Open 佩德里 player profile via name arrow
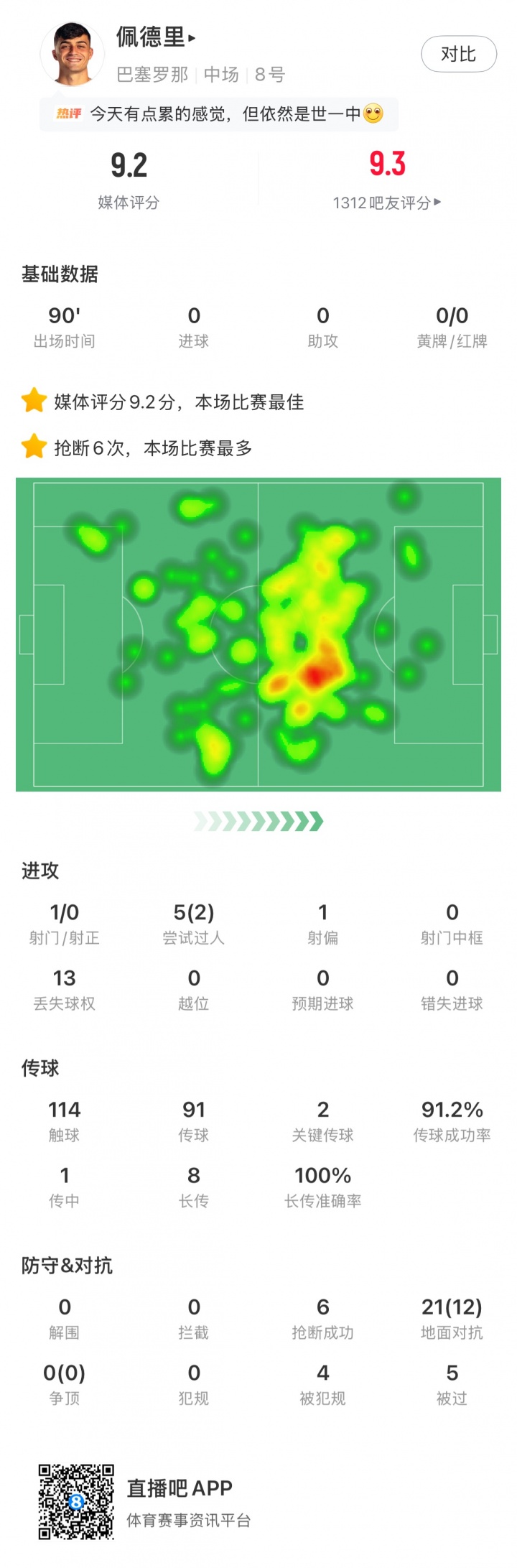This screenshot has height=1568, width=517. pos(157,37)
